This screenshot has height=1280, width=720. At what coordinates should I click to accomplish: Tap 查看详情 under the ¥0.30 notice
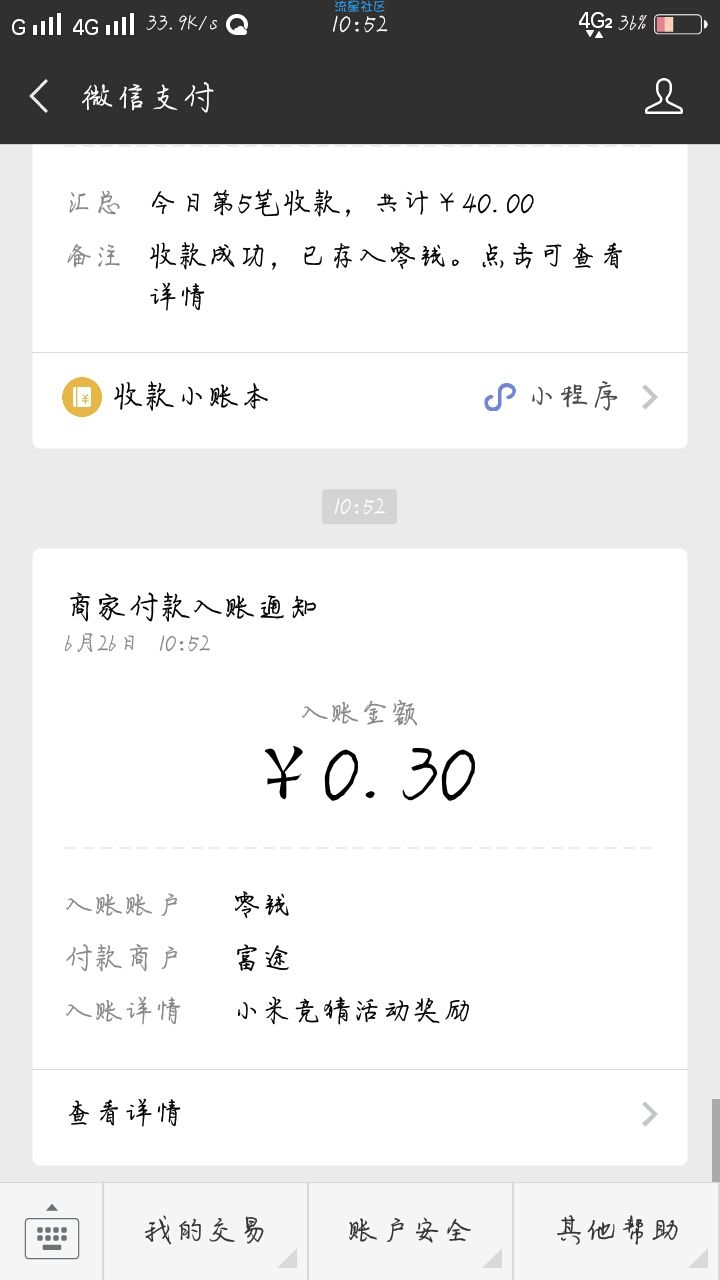click(360, 1113)
